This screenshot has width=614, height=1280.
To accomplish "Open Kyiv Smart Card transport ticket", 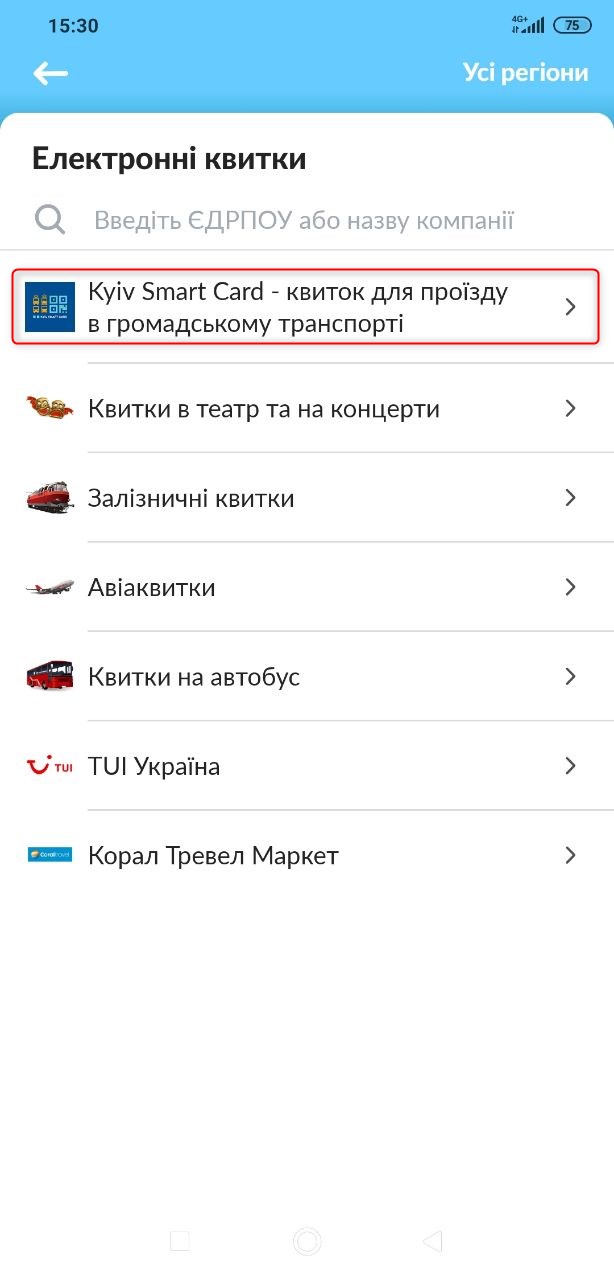I will 305,307.
